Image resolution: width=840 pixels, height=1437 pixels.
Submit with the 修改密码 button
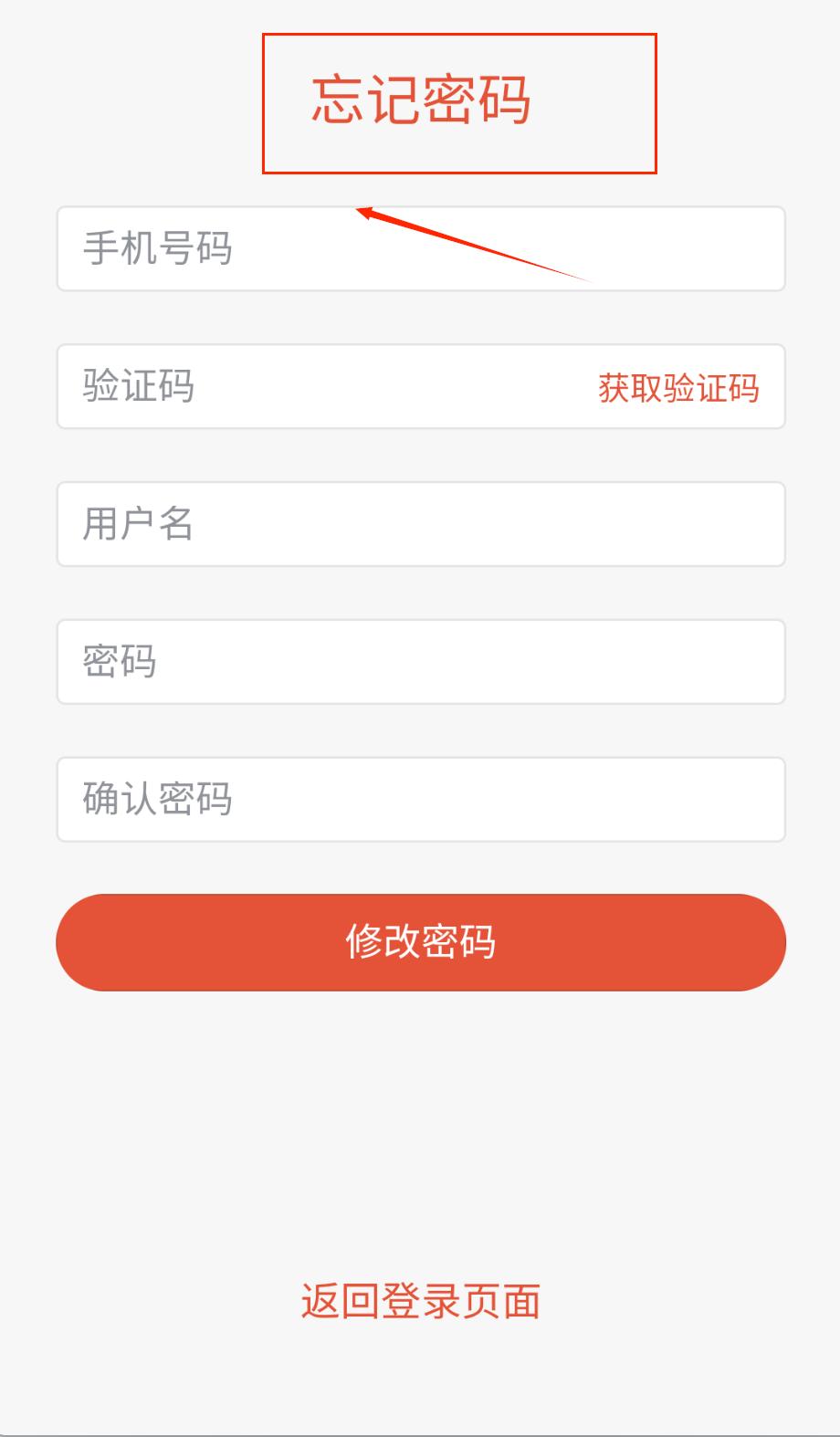[x=420, y=942]
